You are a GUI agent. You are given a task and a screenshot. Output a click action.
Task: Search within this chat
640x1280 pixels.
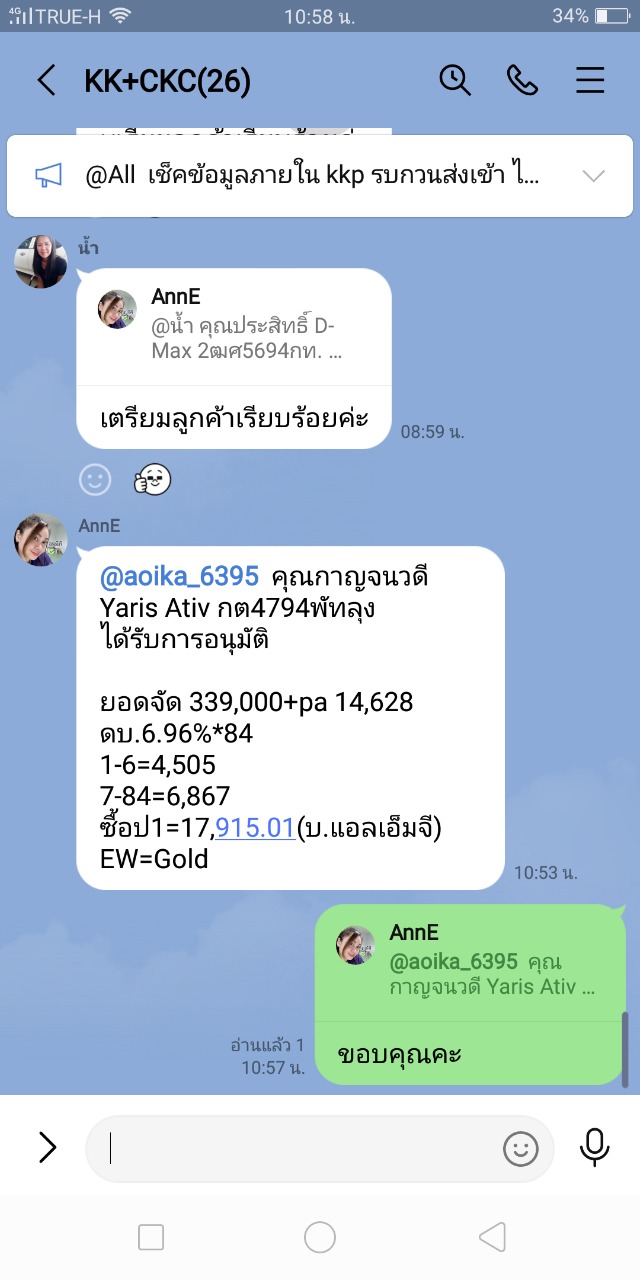point(455,81)
